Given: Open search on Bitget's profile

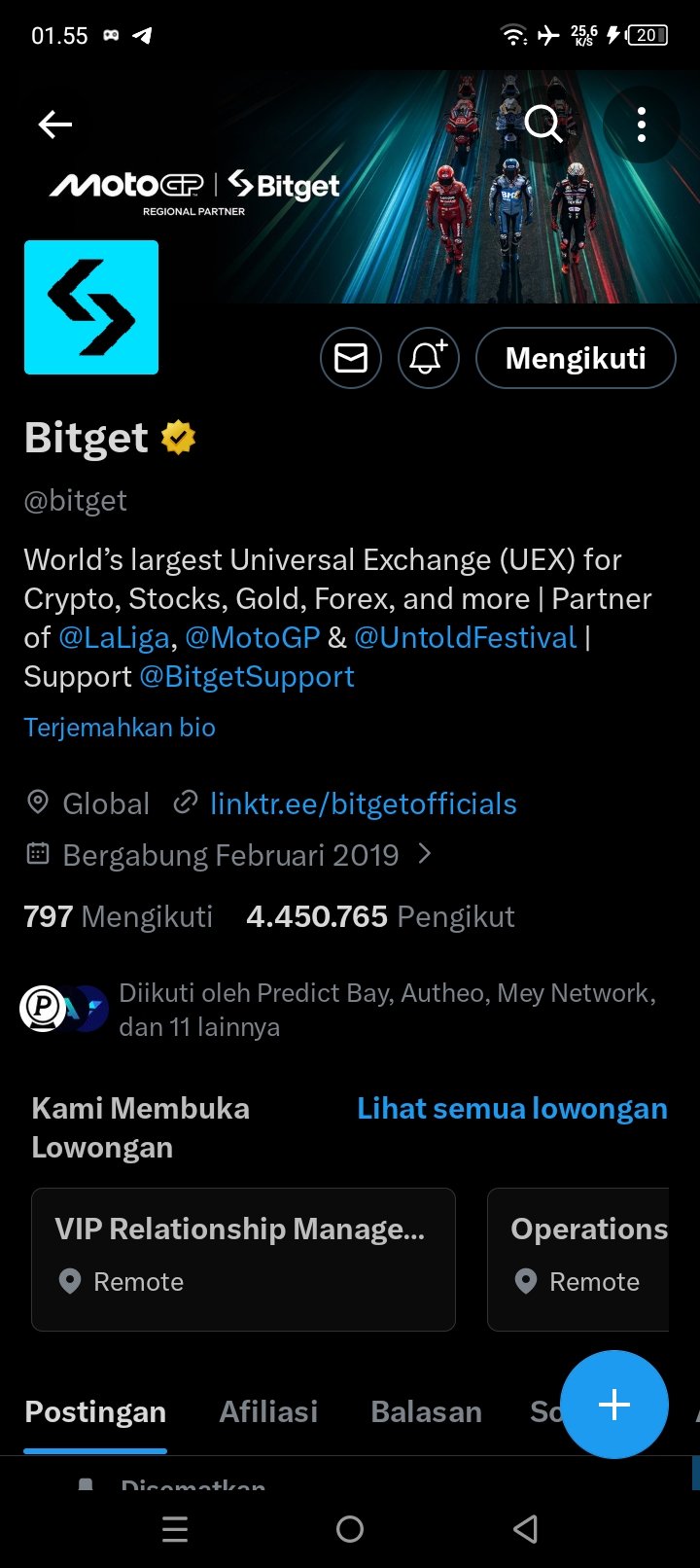Looking at the screenshot, I should (542, 125).
